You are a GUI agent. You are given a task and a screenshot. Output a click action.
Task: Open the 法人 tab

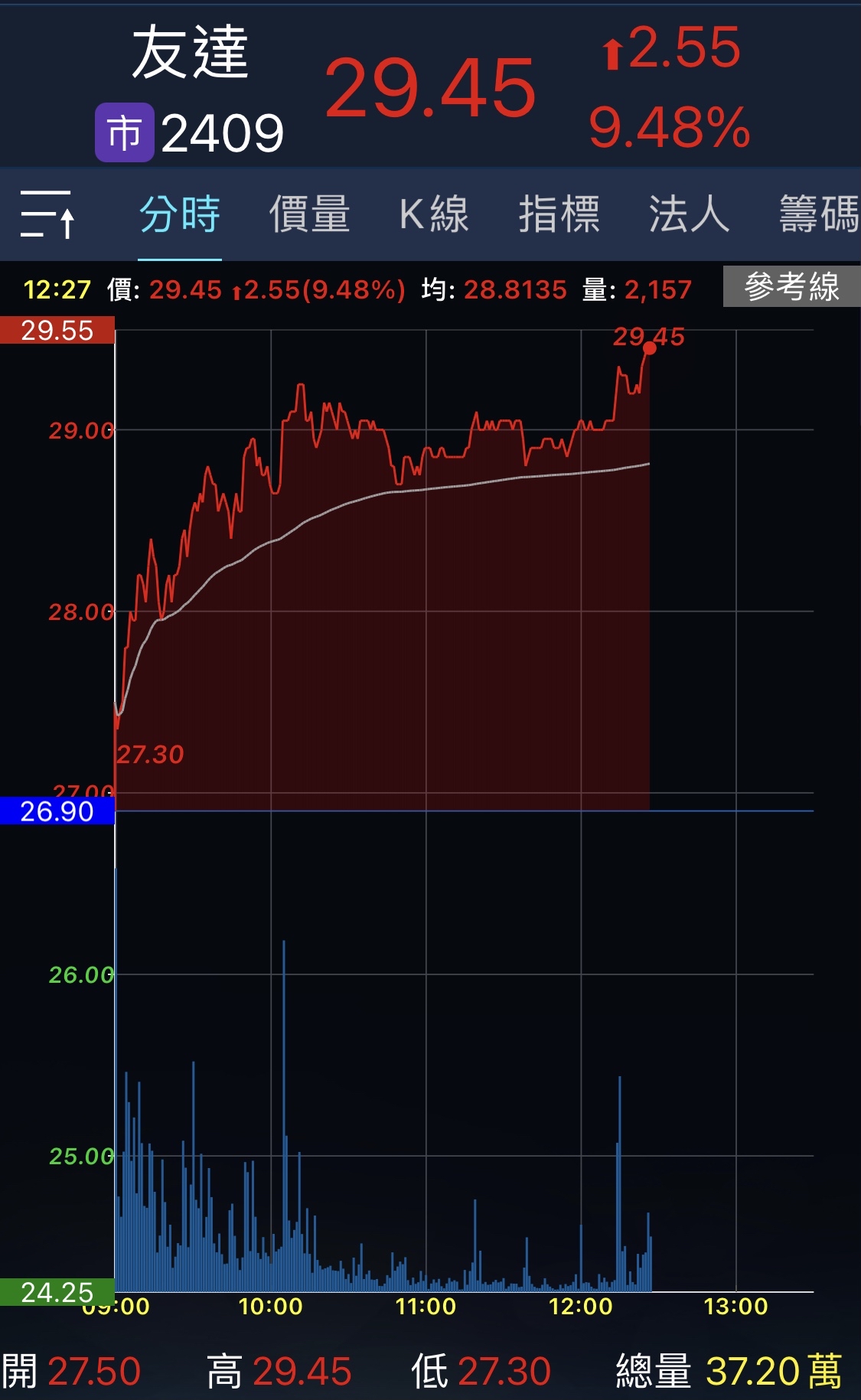689,214
